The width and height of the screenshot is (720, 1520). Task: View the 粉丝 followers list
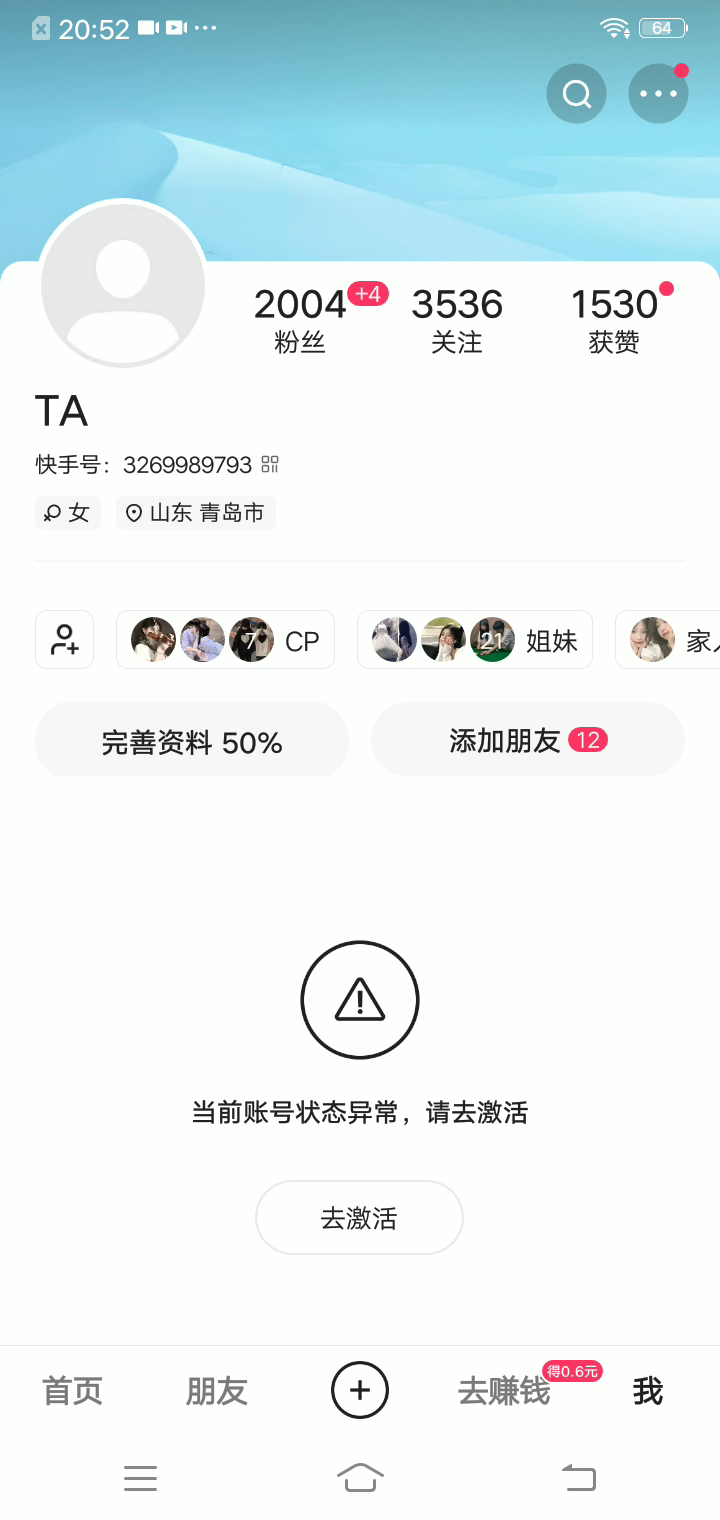click(x=300, y=320)
